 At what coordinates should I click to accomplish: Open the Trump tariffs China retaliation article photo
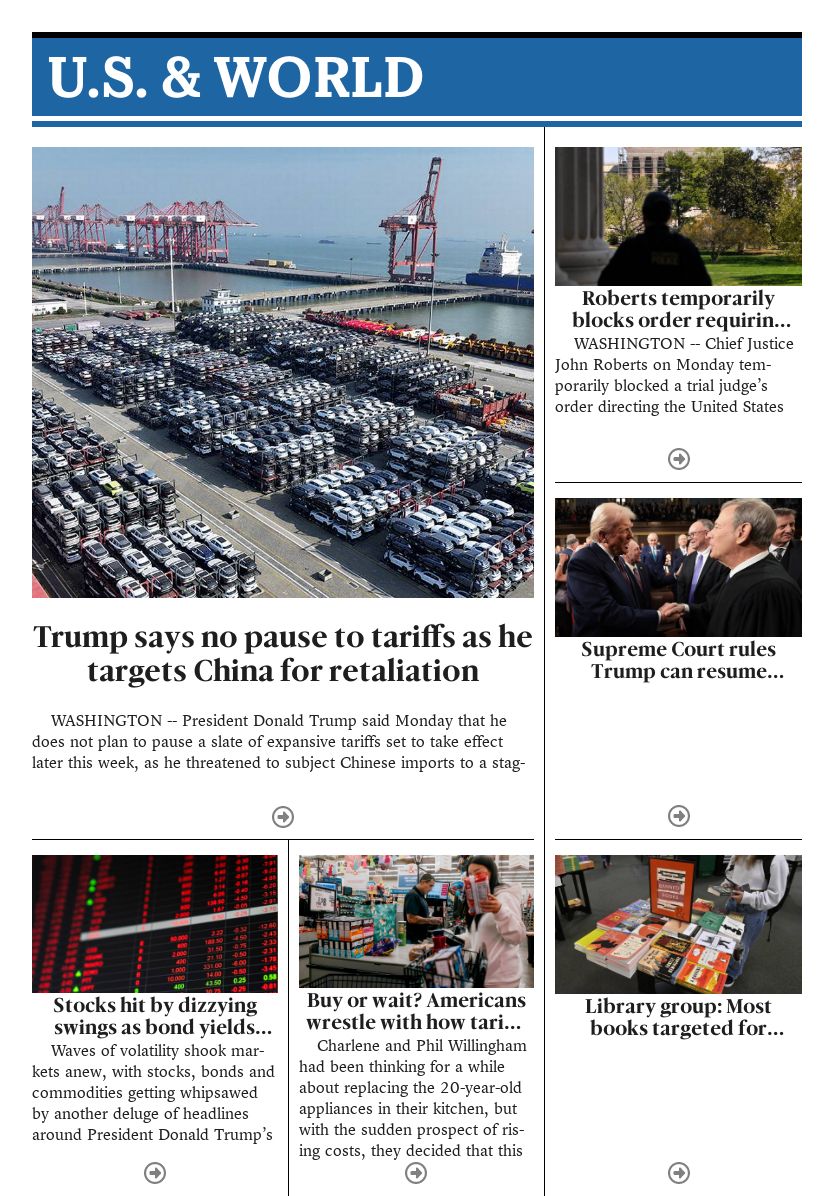tap(282, 372)
